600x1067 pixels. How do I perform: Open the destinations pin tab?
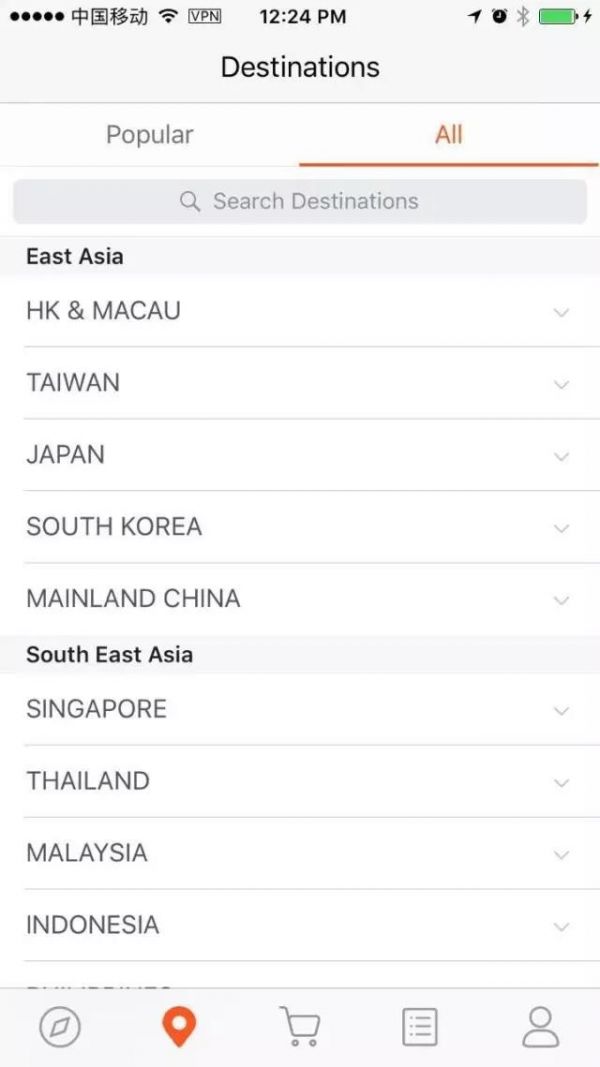(x=179, y=1027)
